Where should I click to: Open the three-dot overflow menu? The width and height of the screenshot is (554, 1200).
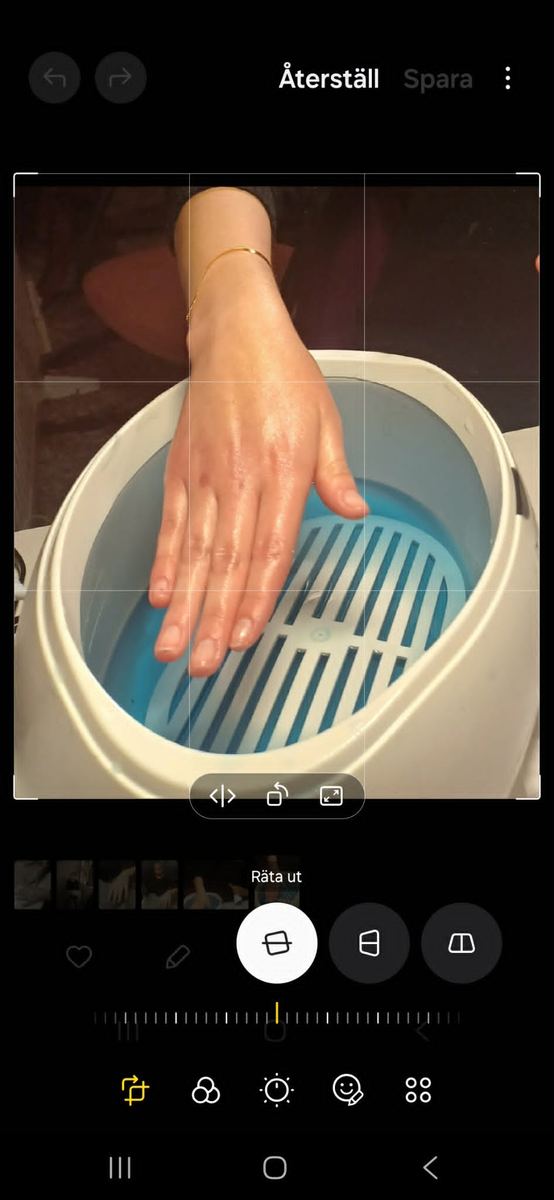[x=508, y=79]
